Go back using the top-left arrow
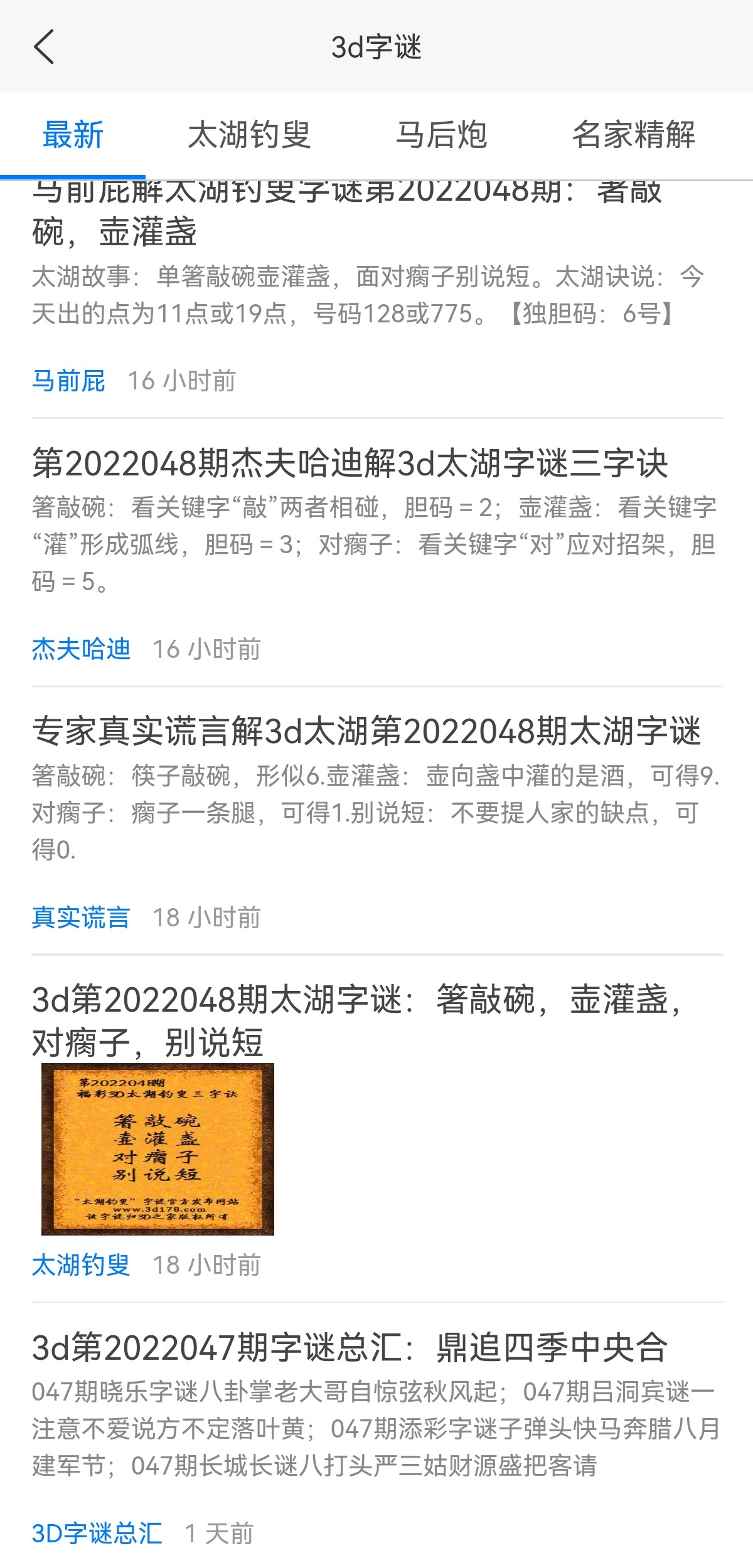The height and width of the screenshot is (1568, 753). [44, 46]
